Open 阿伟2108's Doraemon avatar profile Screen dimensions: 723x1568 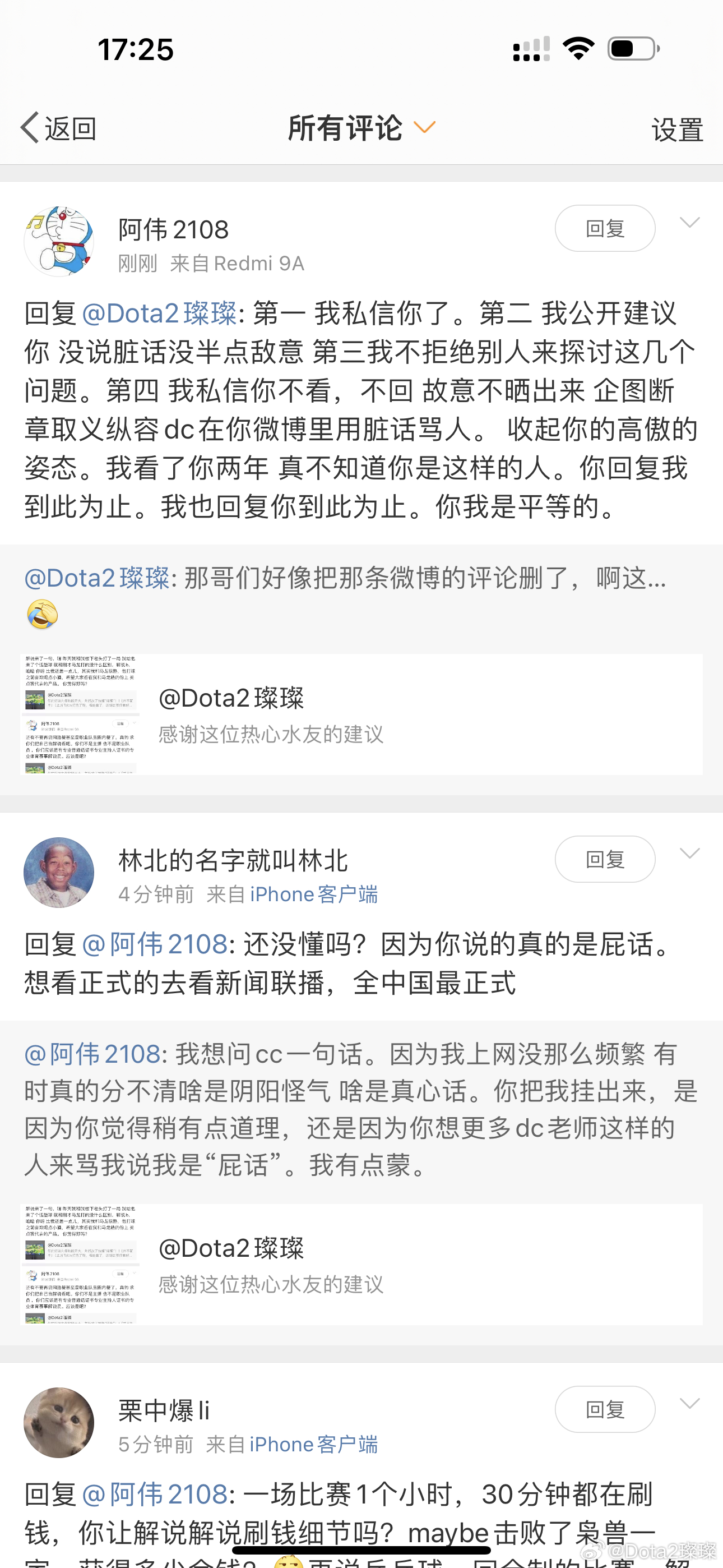pos(59,242)
